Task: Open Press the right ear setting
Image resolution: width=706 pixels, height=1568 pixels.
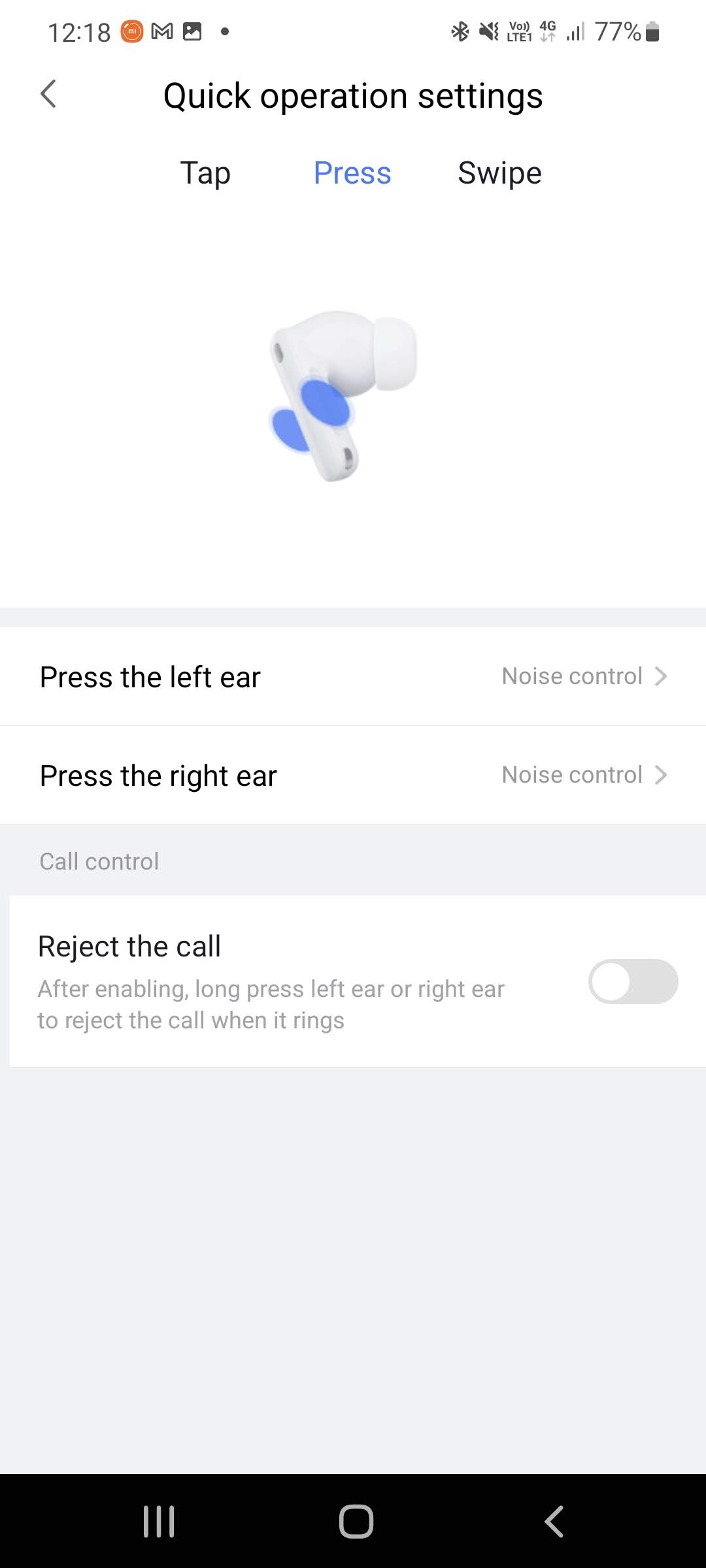Action: pyautogui.click(x=353, y=776)
